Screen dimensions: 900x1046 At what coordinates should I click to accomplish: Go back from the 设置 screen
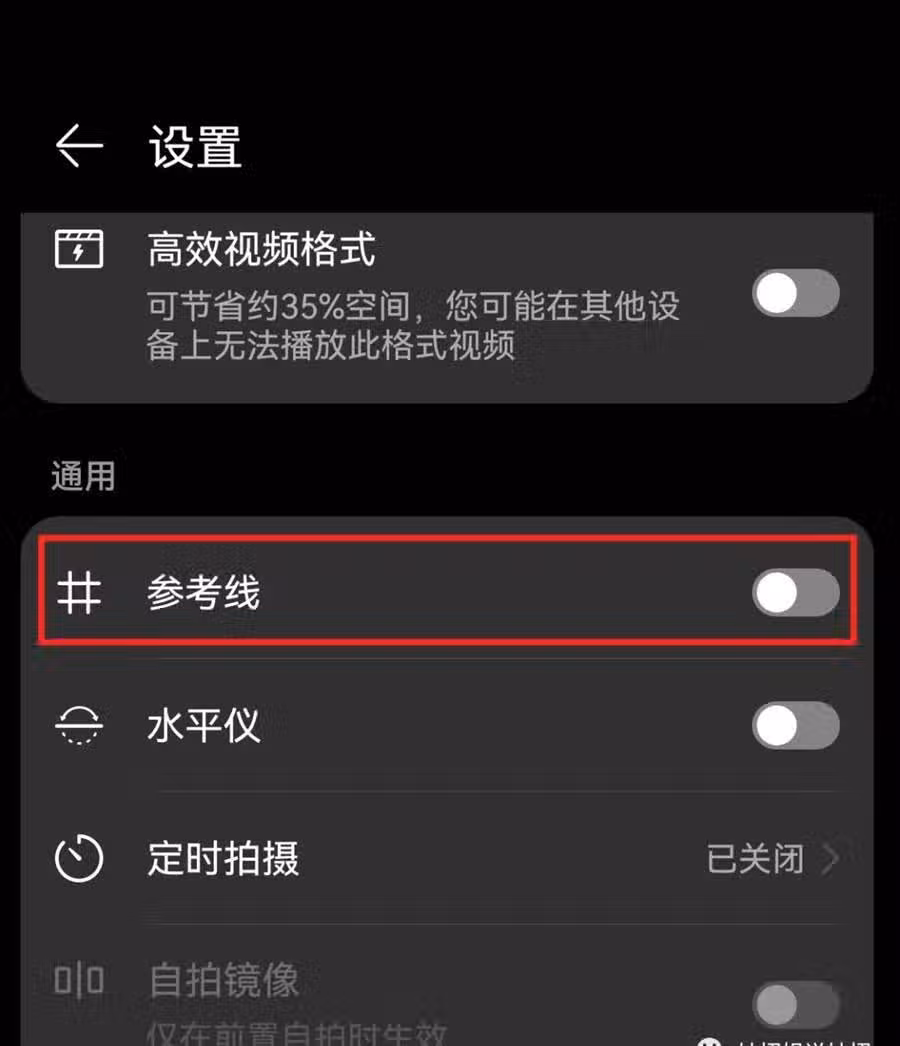[x=79, y=147]
